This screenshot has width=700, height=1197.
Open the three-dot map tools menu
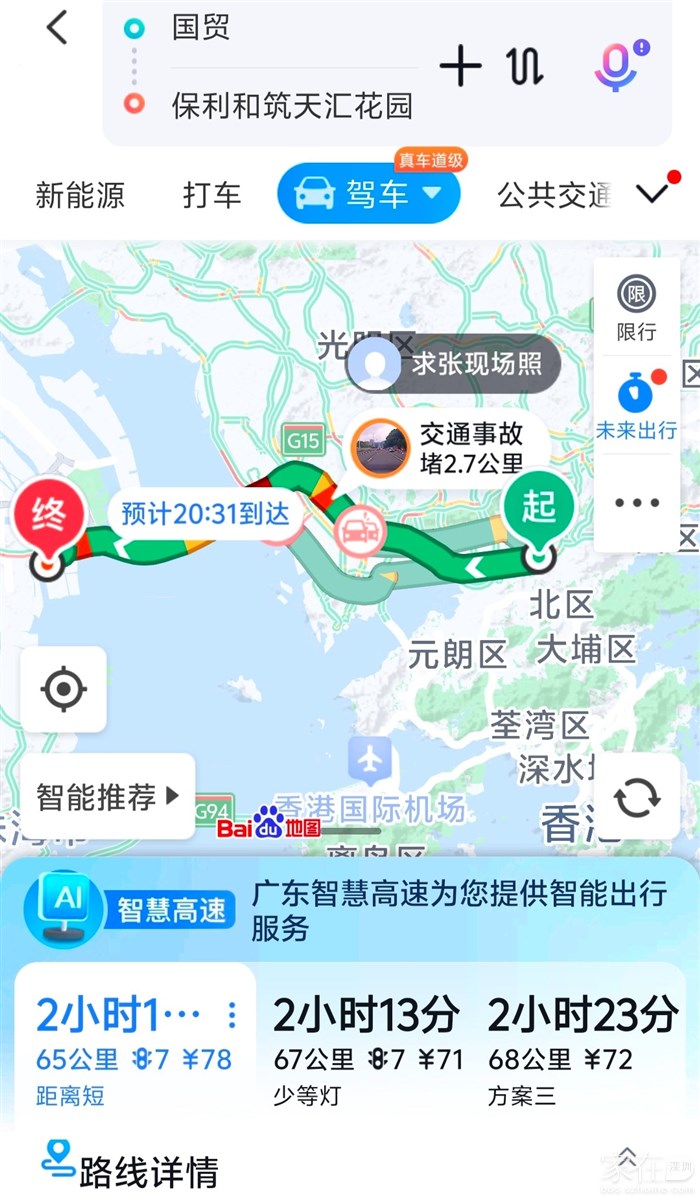point(637,503)
